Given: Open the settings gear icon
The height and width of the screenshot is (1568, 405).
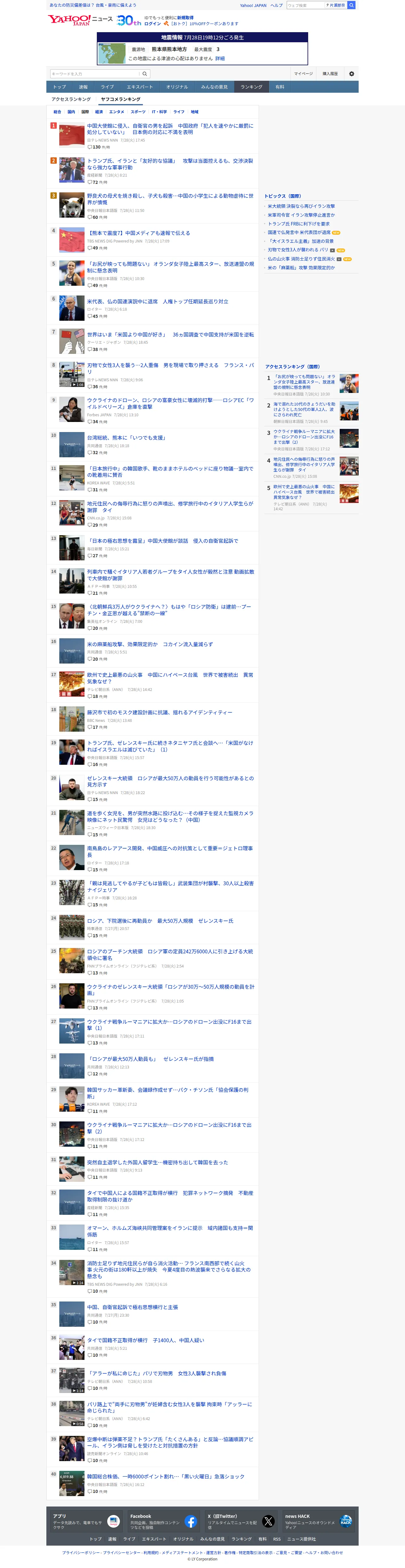Looking at the screenshot, I should click(351, 74).
